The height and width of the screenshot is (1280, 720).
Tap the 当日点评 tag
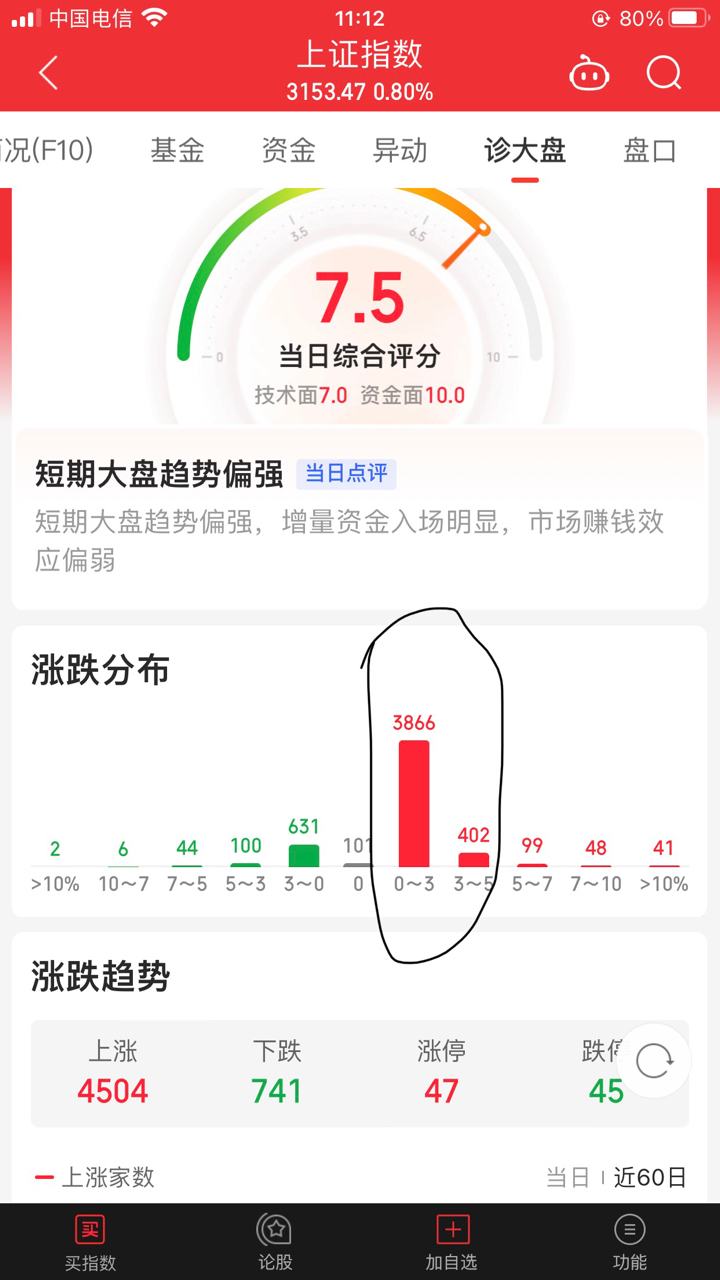pyautogui.click(x=346, y=474)
